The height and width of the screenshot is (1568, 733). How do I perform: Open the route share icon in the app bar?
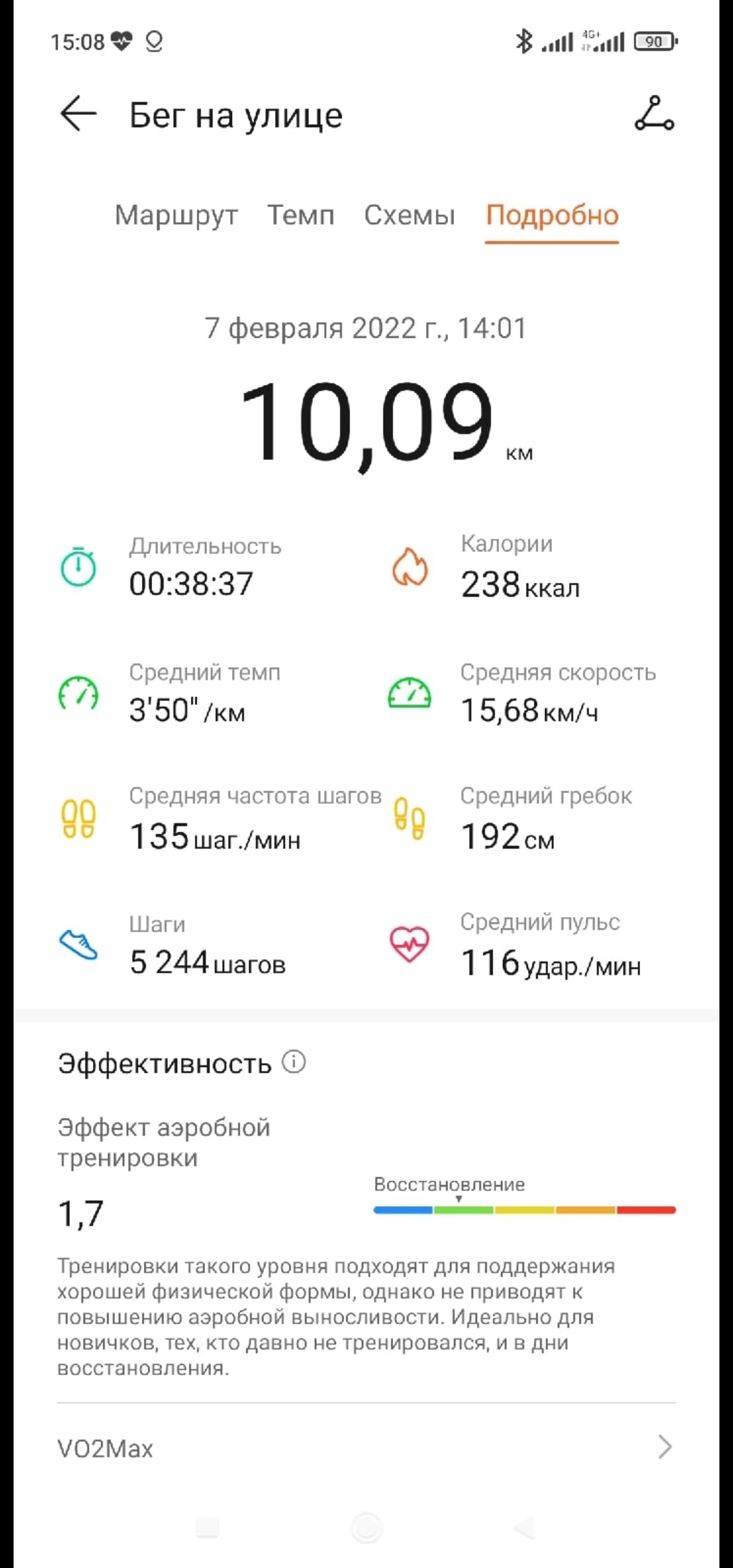654,113
